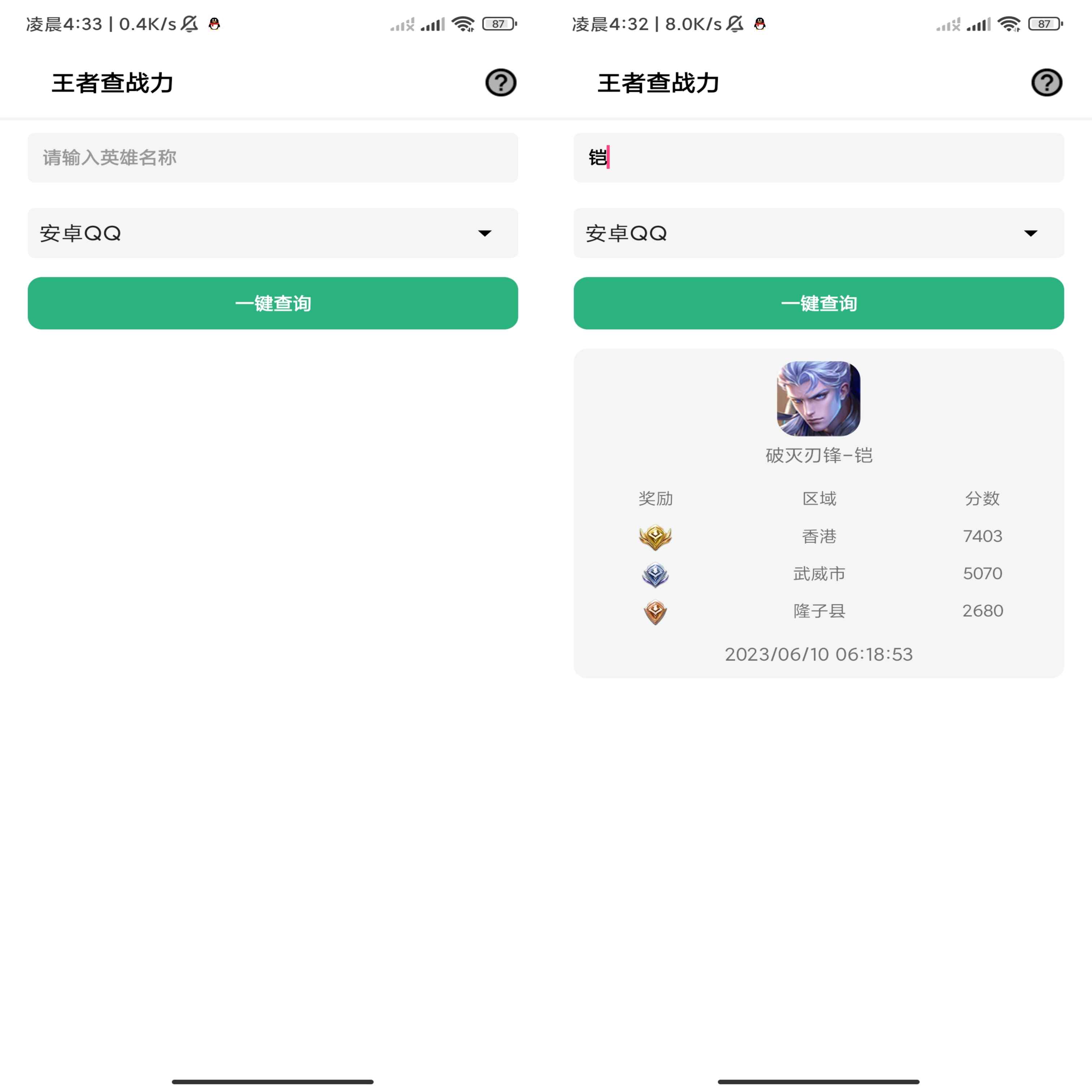Open the help icon on the 4:33 screen
Viewport: 1092px width, 1092px height.
(500, 83)
